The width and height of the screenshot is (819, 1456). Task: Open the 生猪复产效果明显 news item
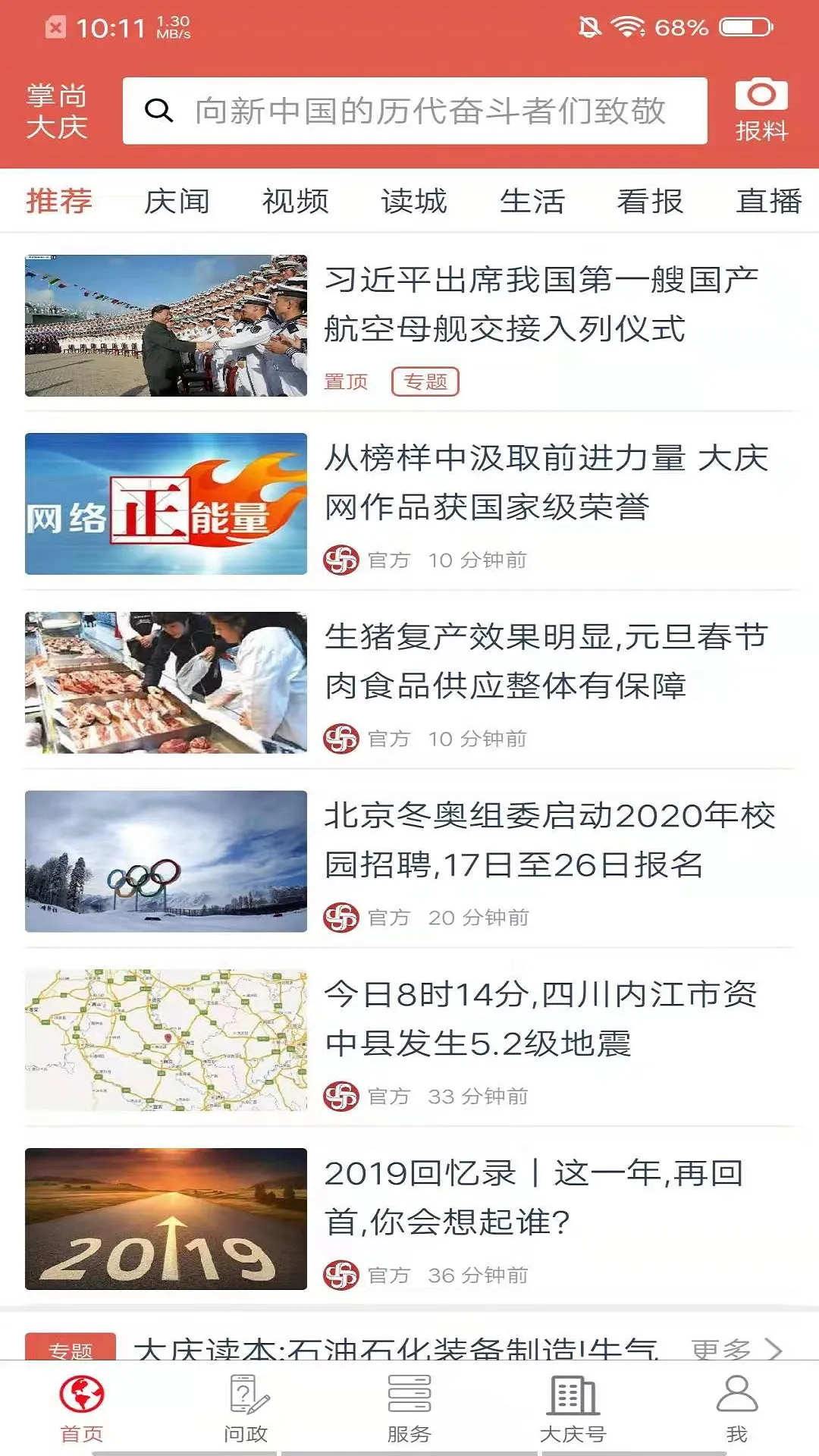tap(546, 661)
